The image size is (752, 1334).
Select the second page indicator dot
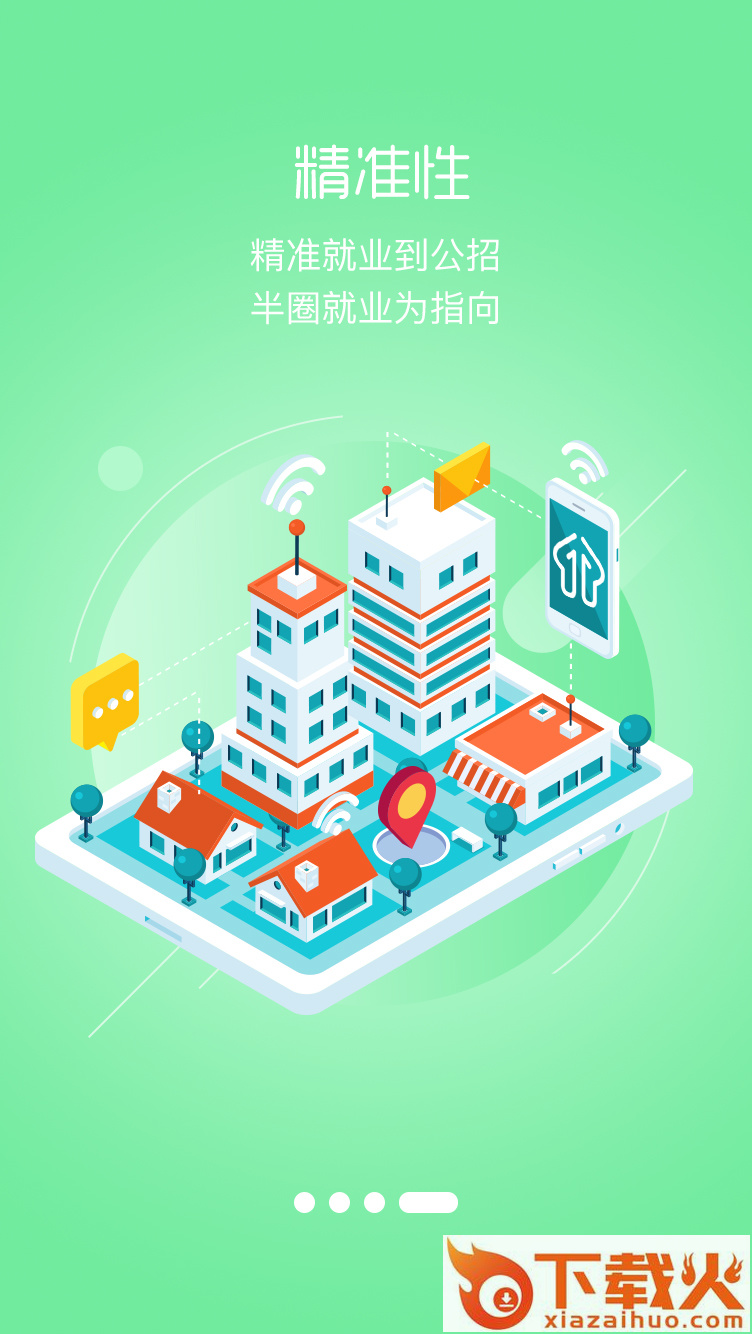coord(339,1202)
